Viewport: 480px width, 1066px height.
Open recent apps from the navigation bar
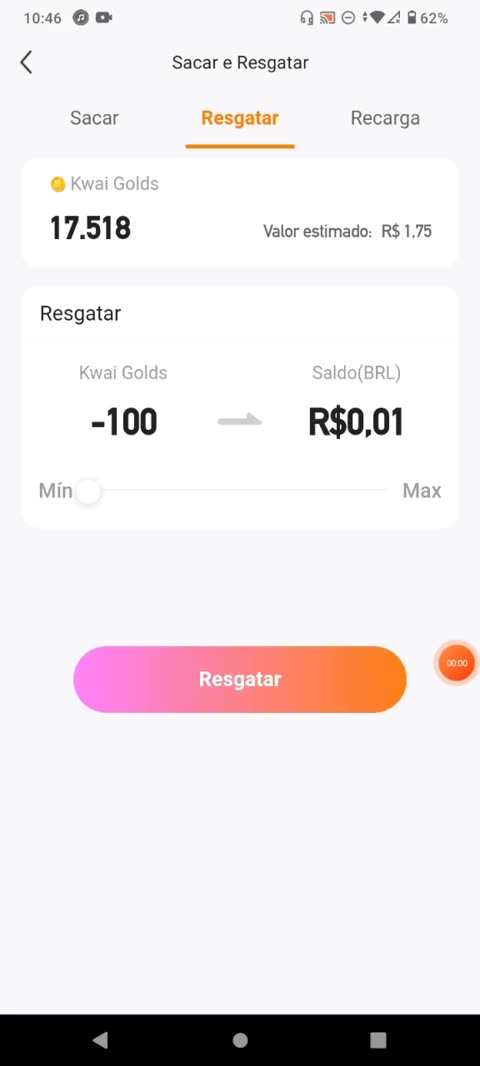click(x=378, y=1039)
